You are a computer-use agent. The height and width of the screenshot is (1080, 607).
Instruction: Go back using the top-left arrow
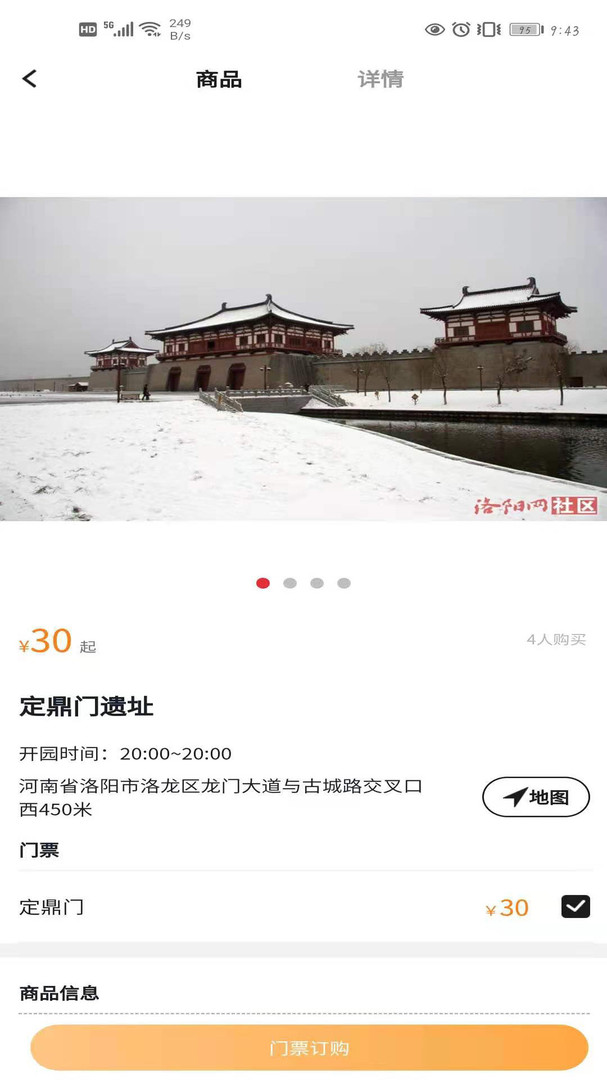(30, 79)
